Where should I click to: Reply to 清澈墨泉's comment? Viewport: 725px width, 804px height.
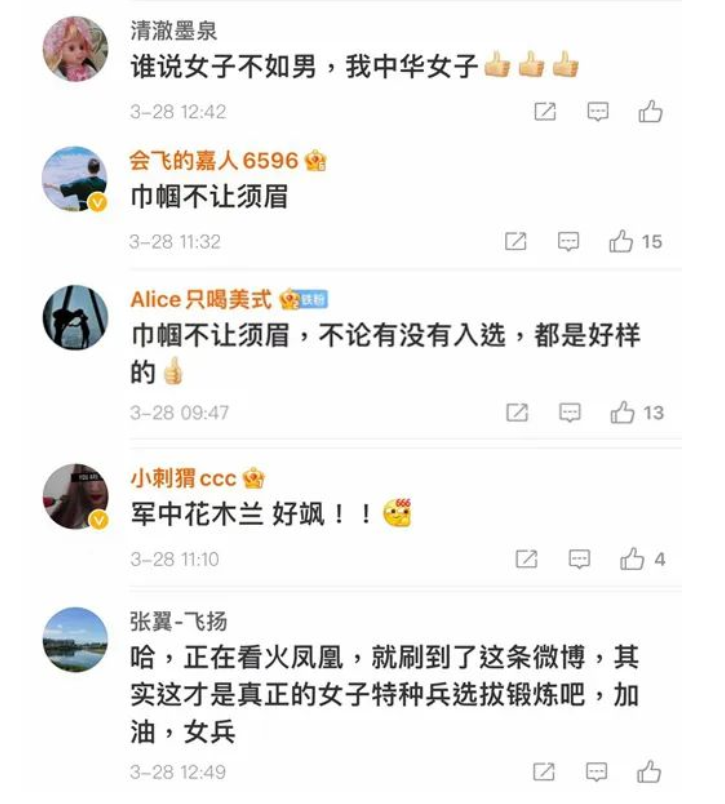(x=598, y=112)
